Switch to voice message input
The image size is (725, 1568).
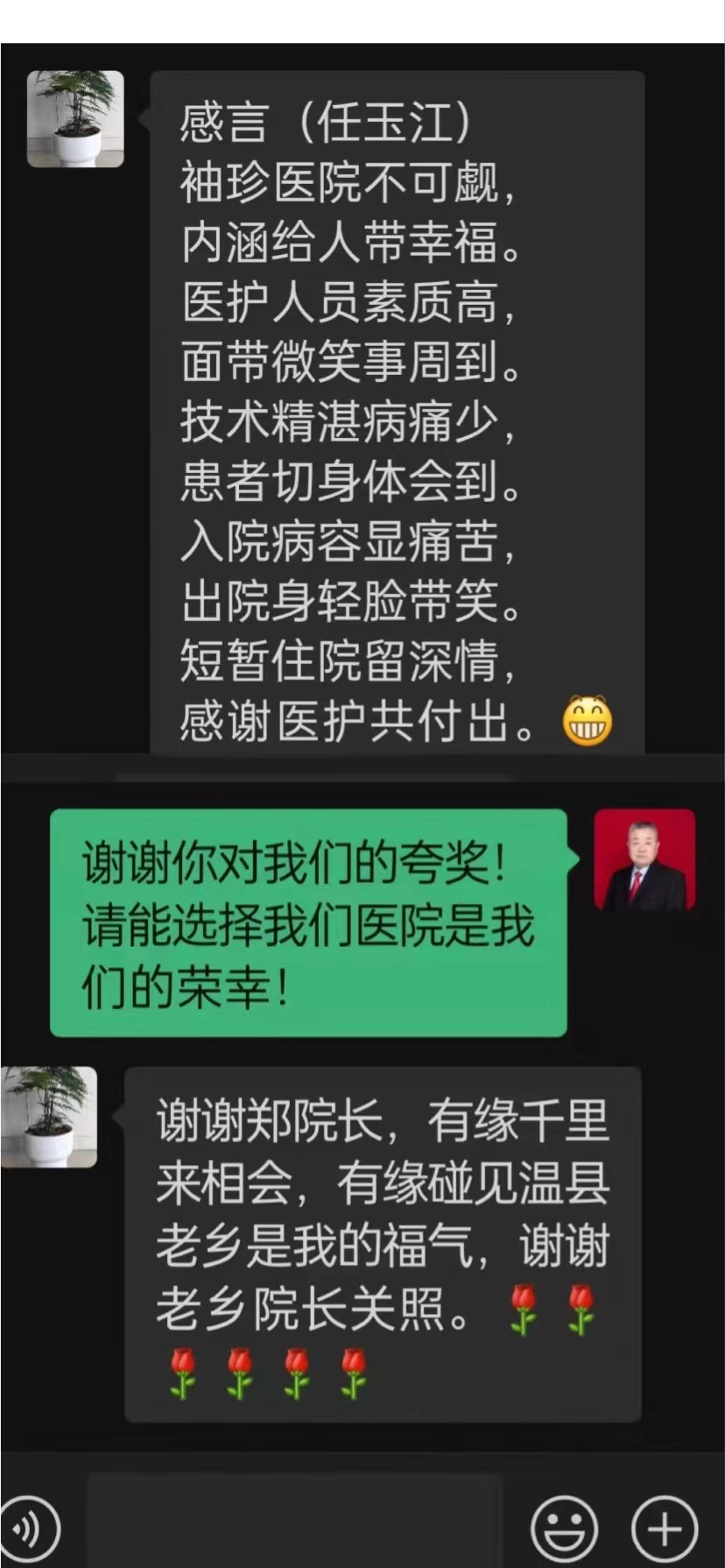tap(28, 1529)
